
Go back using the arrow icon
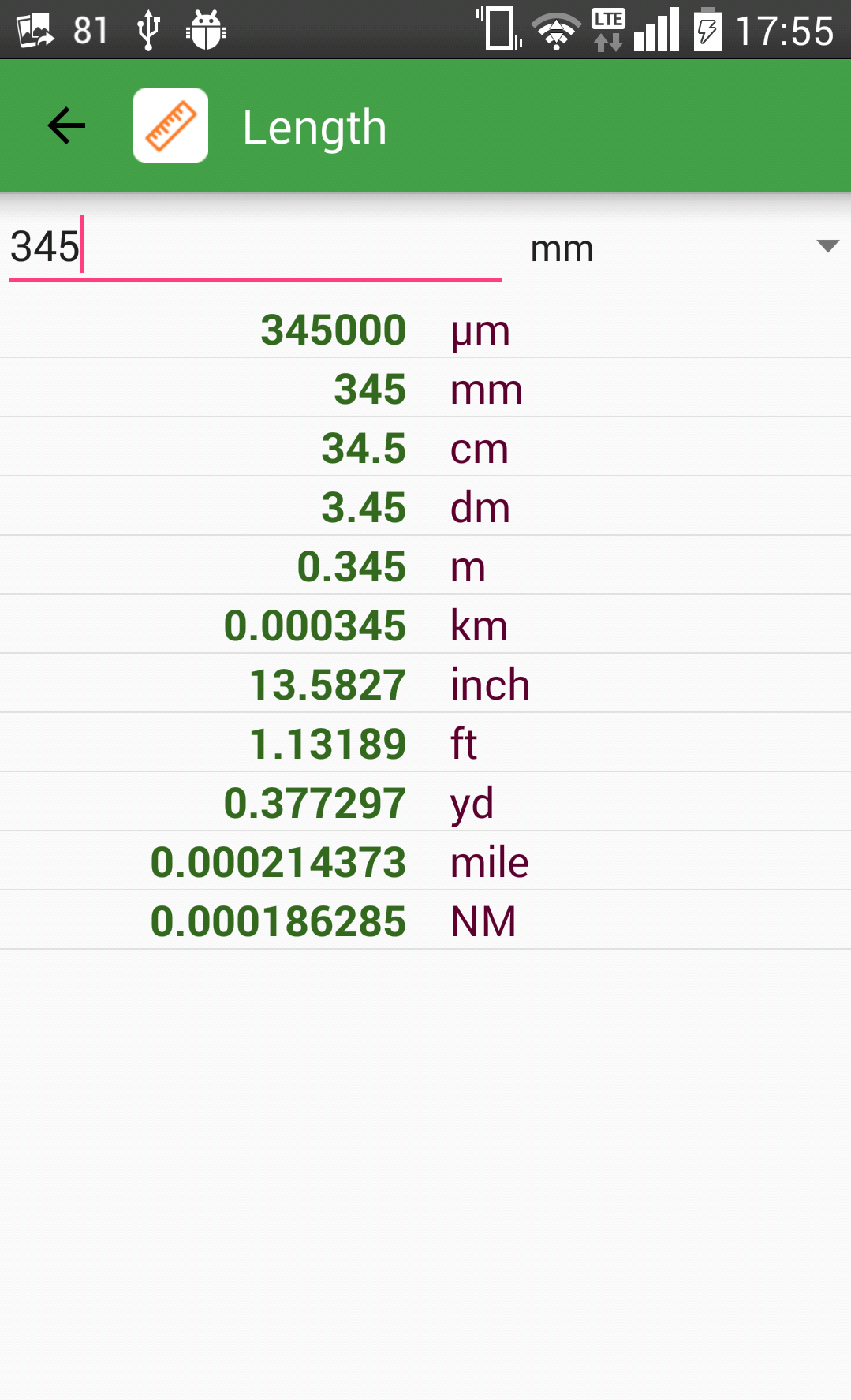66,126
